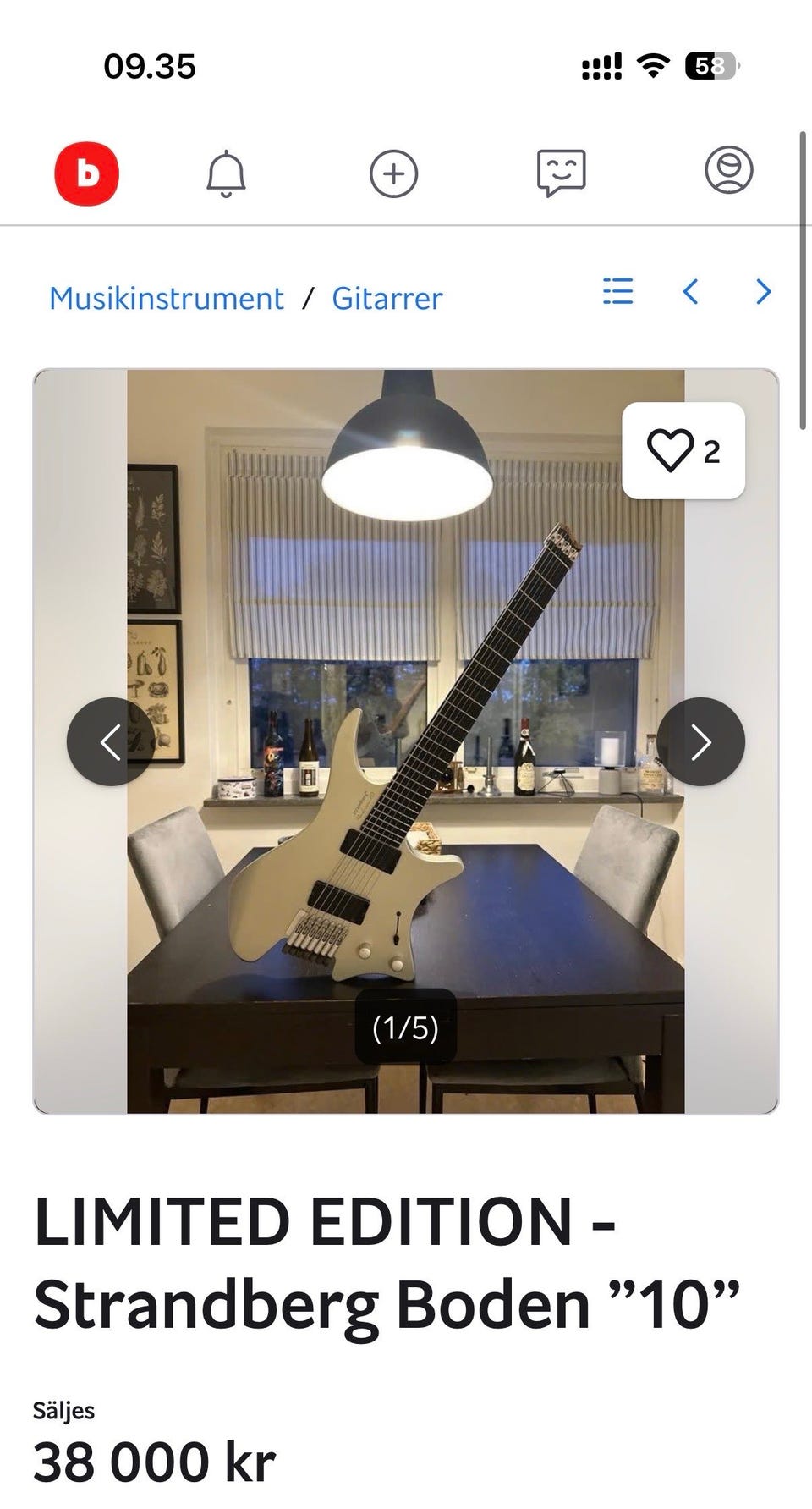Go to the previous ad

(x=690, y=292)
